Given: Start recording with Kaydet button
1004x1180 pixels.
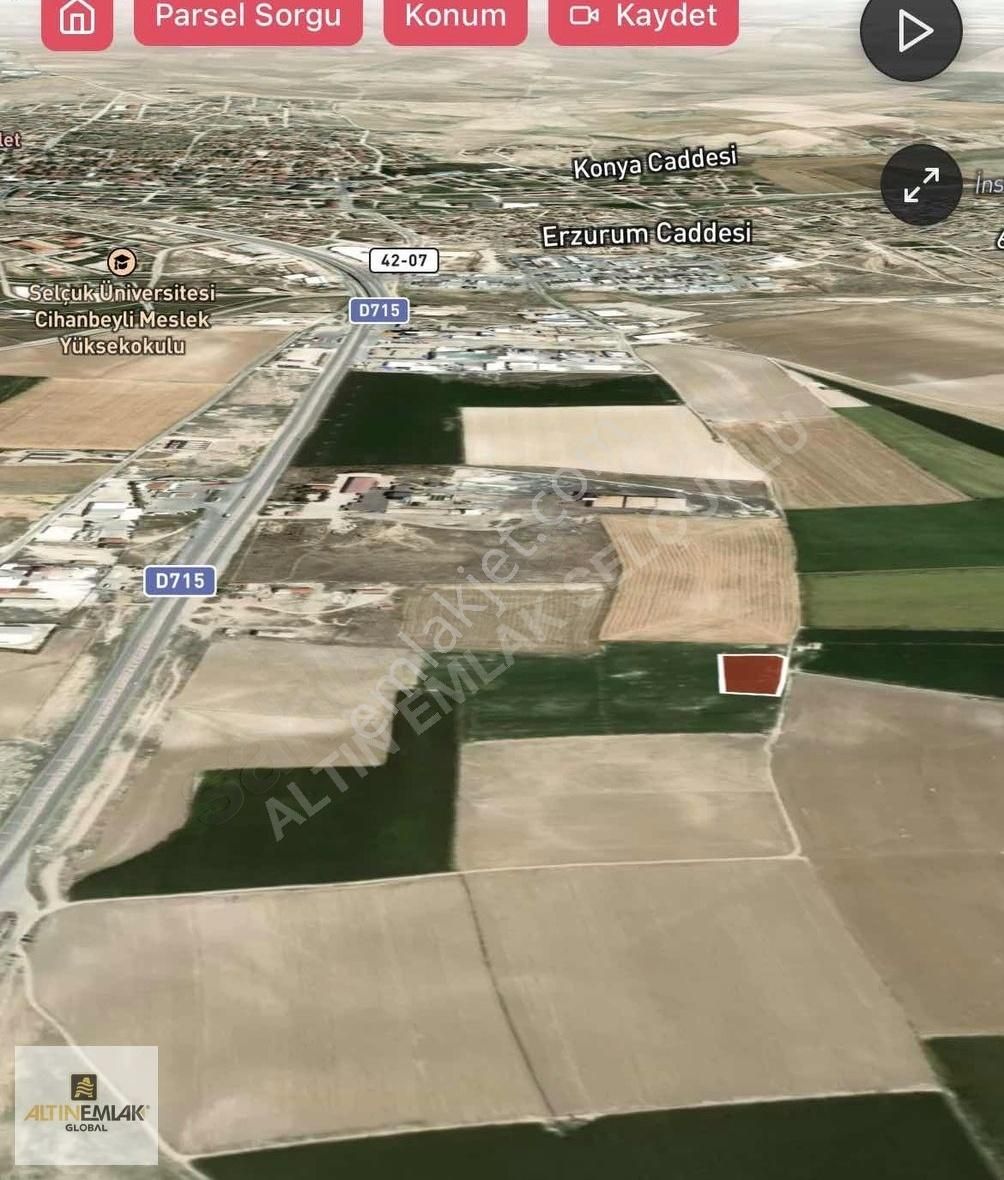Looking at the screenshot, I should click(x=643, y=18).
